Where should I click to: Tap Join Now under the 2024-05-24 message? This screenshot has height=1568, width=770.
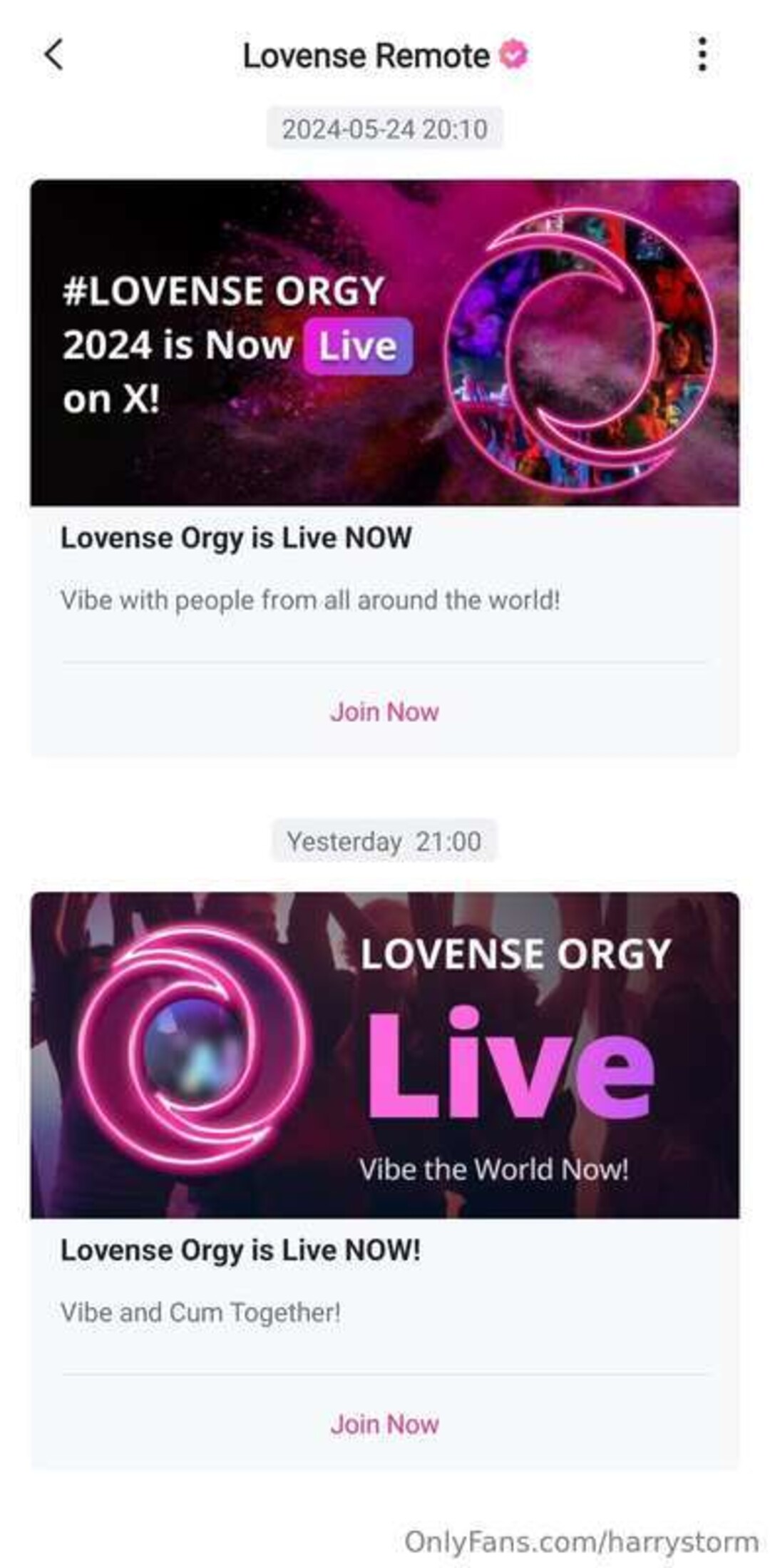(x=384, y=712)
